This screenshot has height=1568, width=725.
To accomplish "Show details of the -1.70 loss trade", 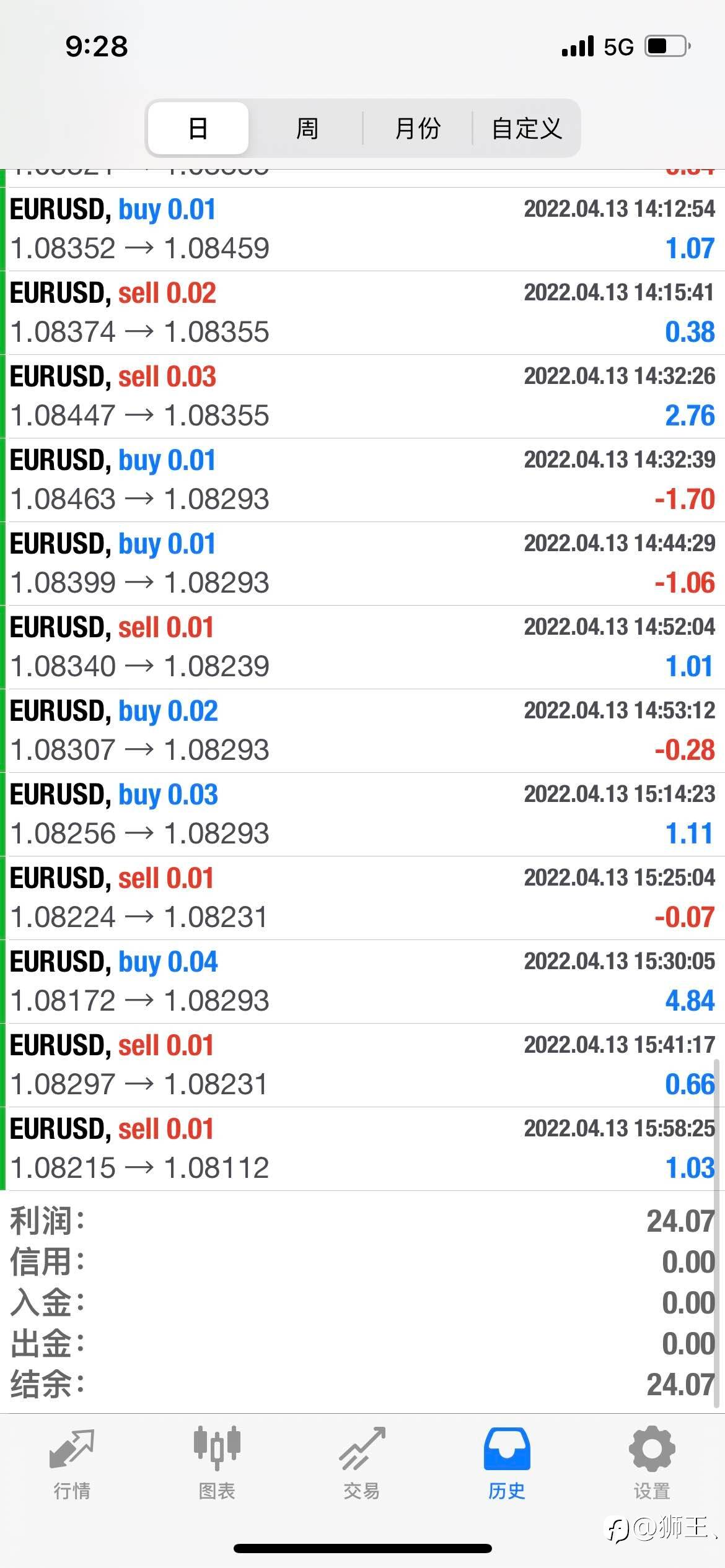I will 362,480.
